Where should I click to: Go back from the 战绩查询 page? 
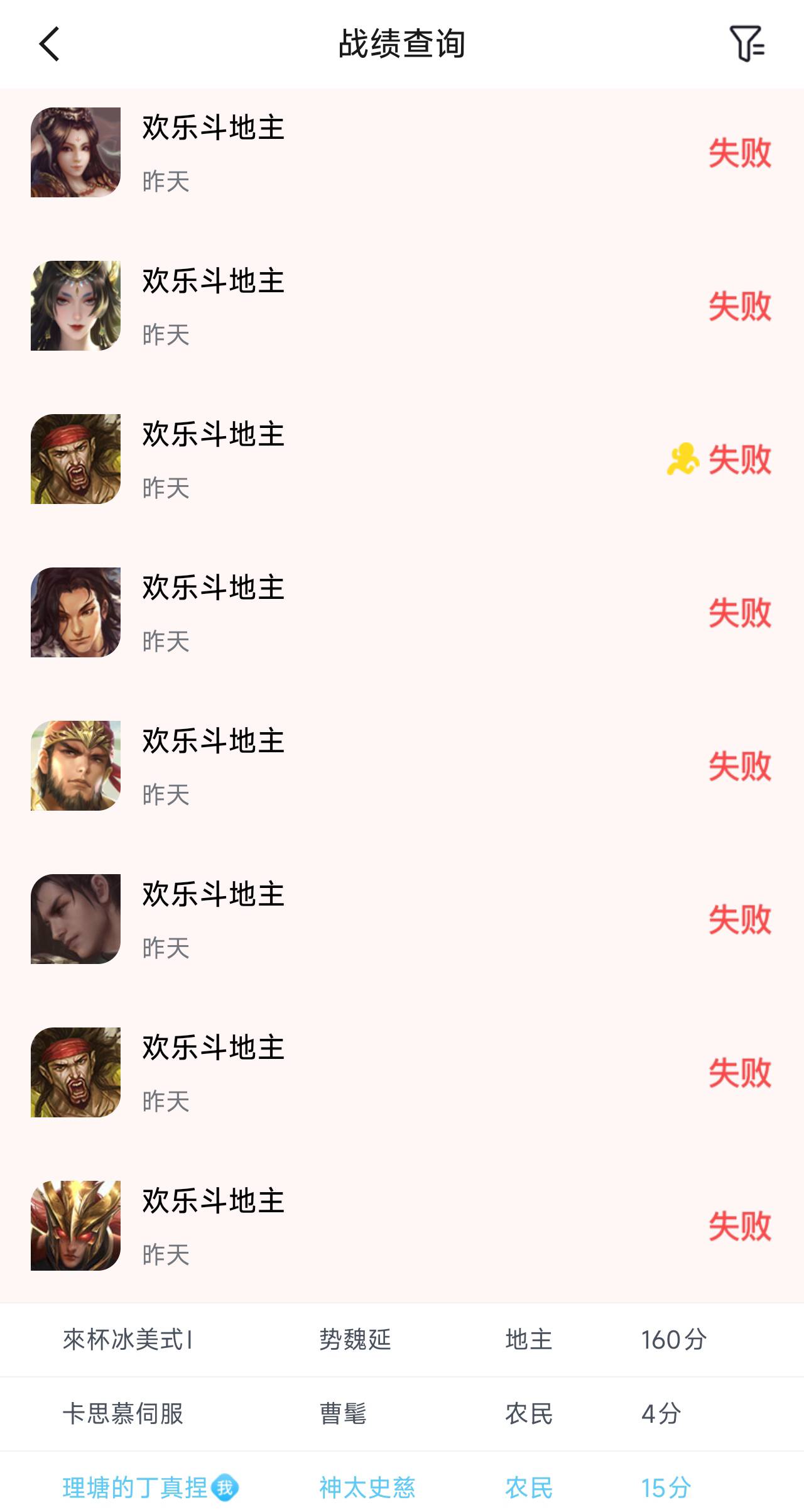(x=49, y=44)
